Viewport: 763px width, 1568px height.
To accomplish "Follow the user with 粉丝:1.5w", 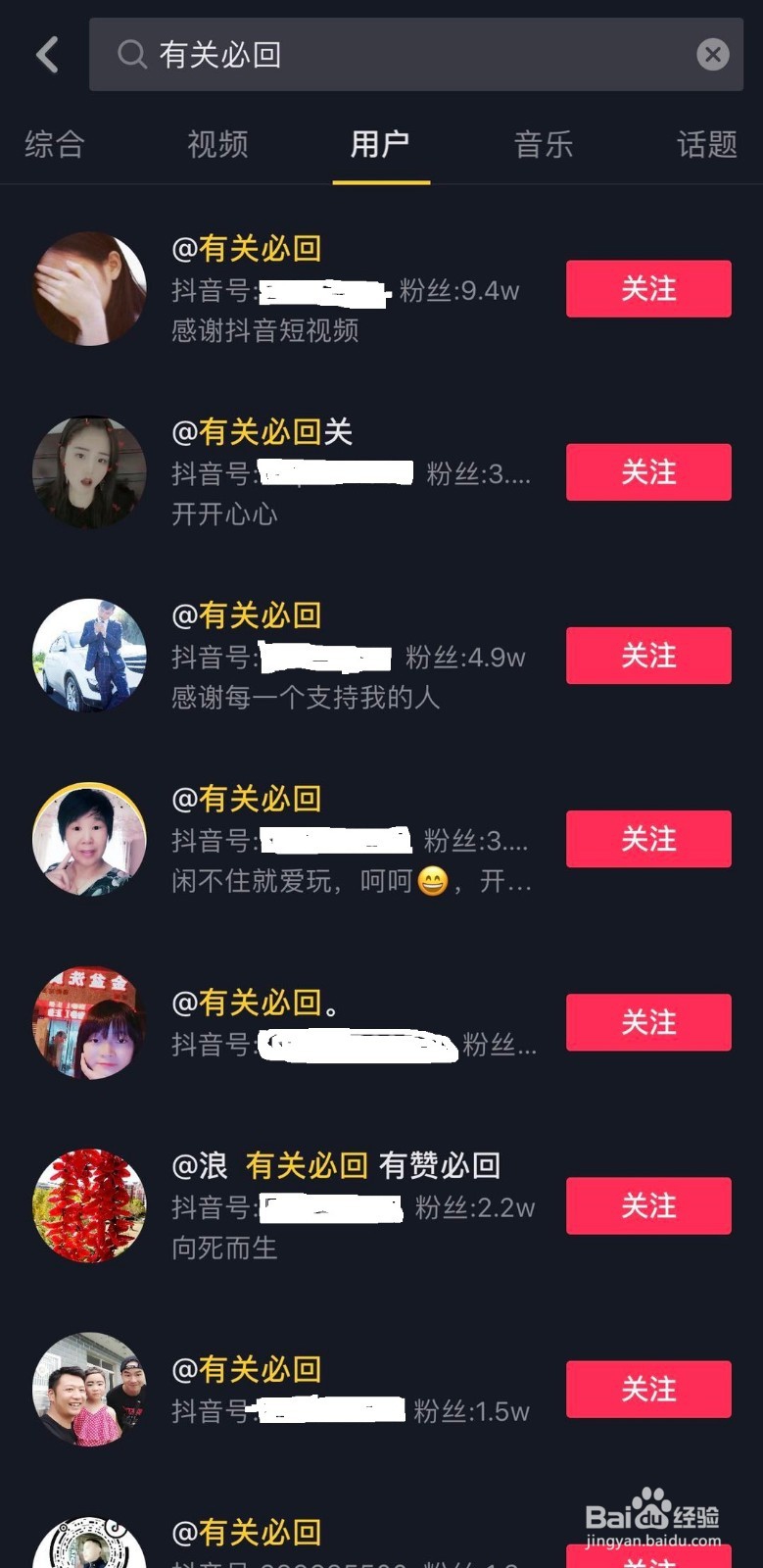I will 648,1389.
